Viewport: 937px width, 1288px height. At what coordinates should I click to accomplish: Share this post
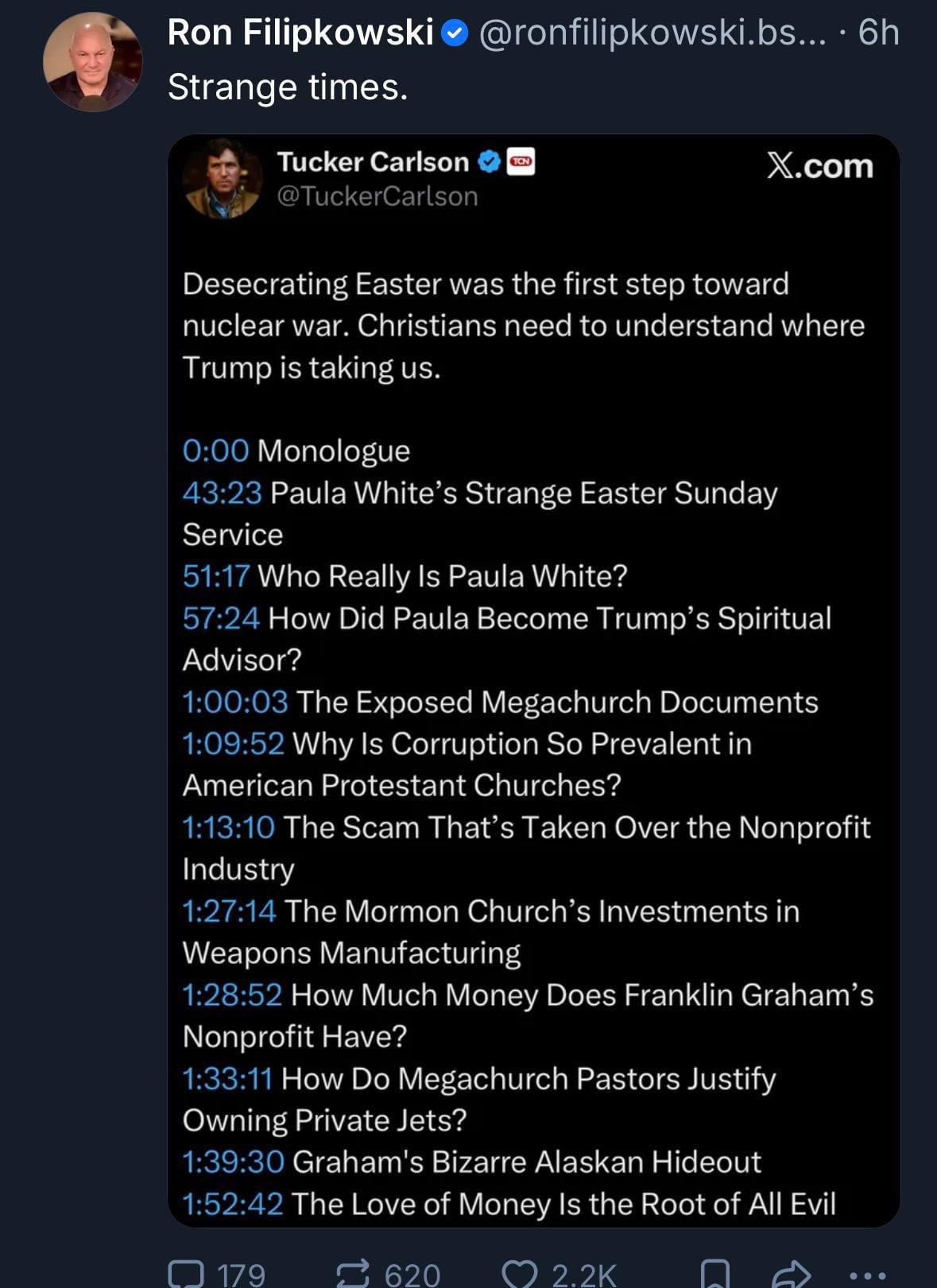tap(791, 1273)
